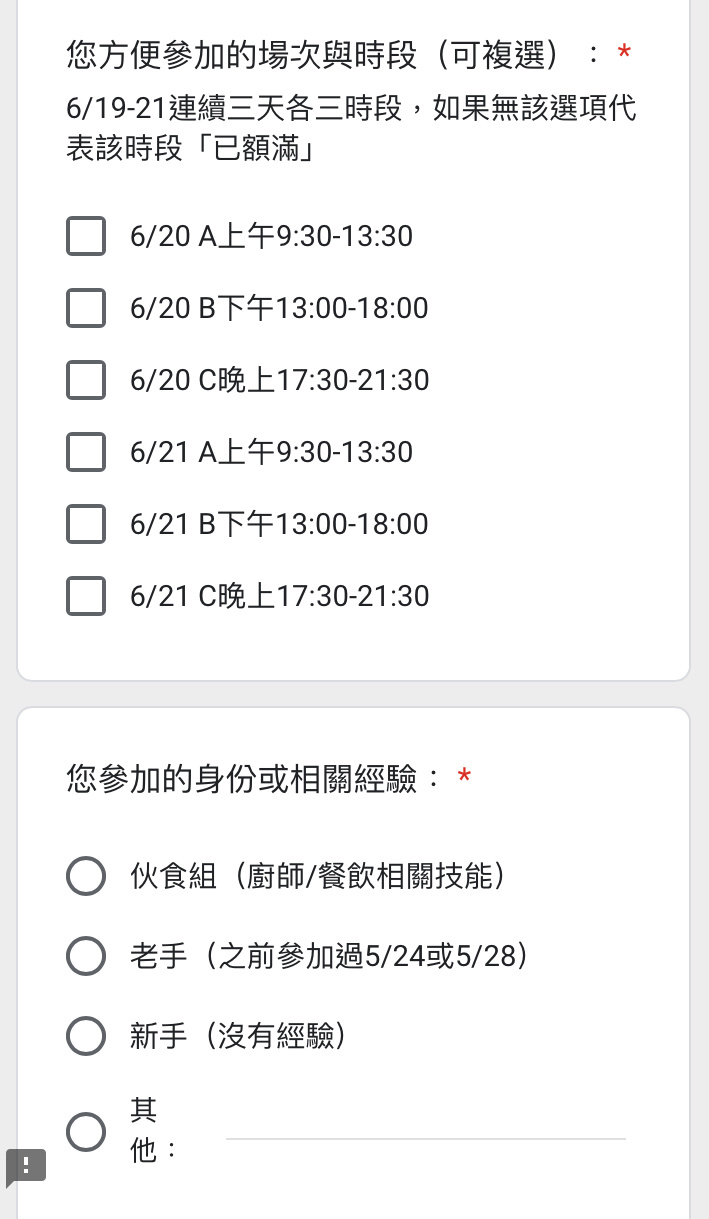The height and width of the screenshot is (1219, 709).
Task: Select the 6/20 B下午13:00-18:00 checkbox
Action: click(86, 308)
